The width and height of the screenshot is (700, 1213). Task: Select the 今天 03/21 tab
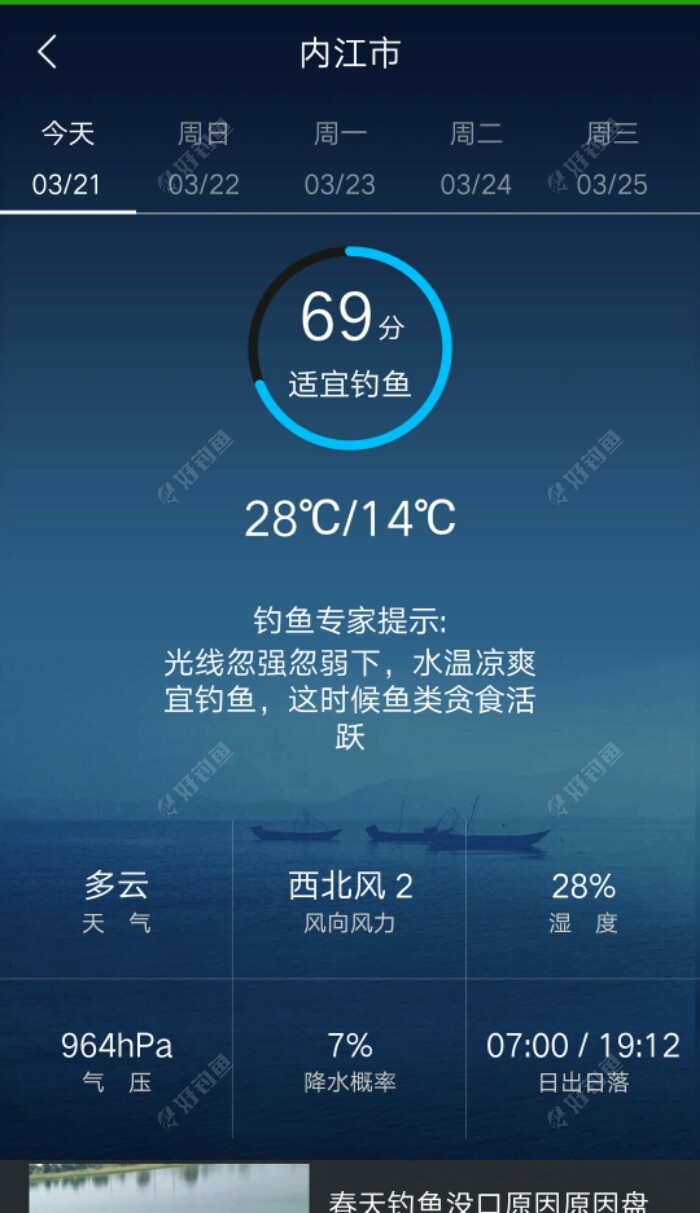pyautogui.click(x=67, y=159)
